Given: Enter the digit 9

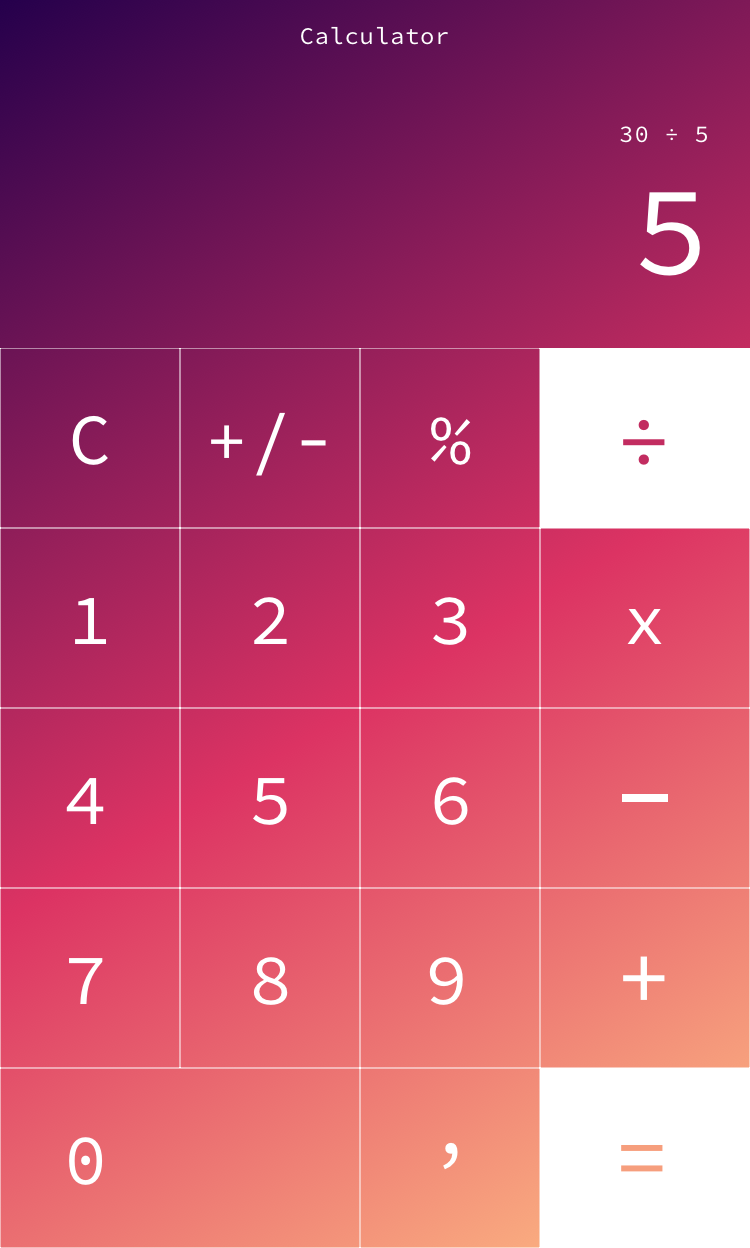Looking at the screenshot, I should [x=450, y=978].
